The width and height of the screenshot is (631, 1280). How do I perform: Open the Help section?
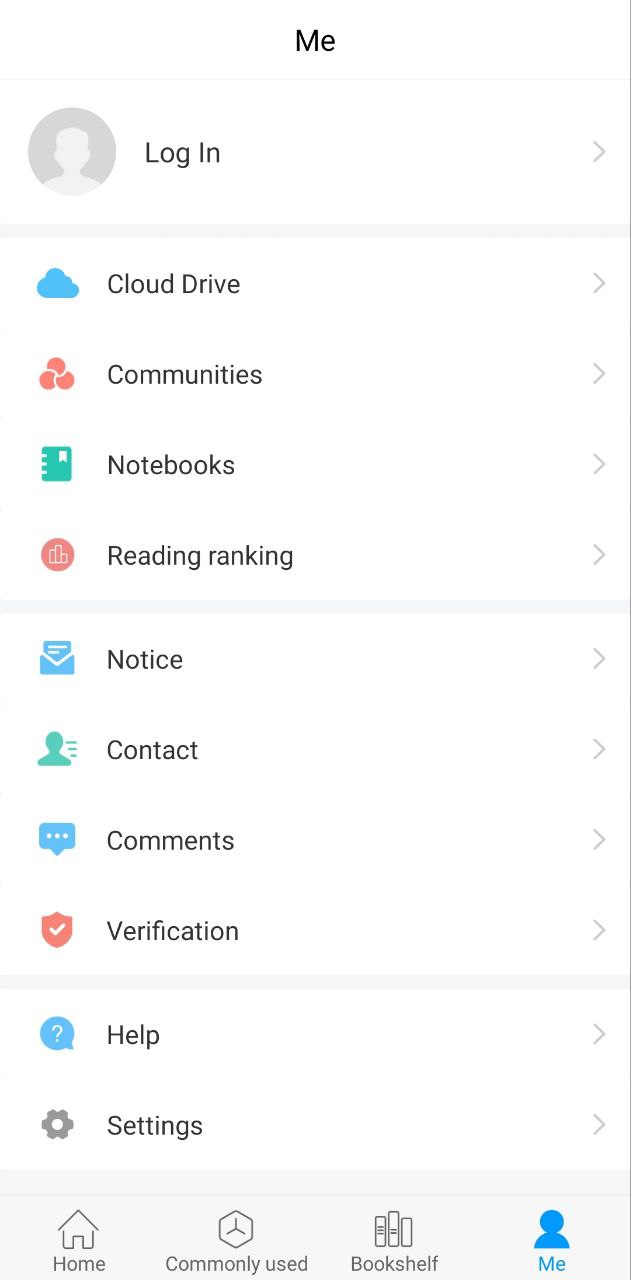click(133, 1035)
